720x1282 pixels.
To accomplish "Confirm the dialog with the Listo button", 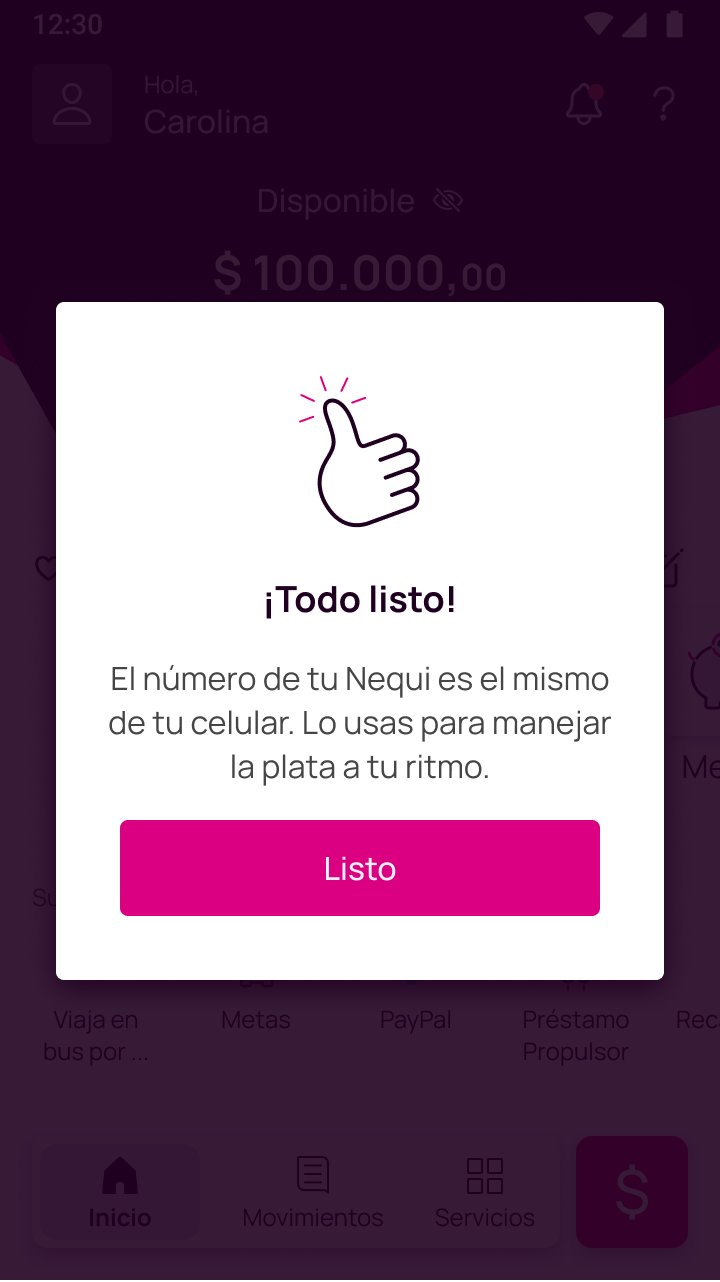I will click(360, 868).
